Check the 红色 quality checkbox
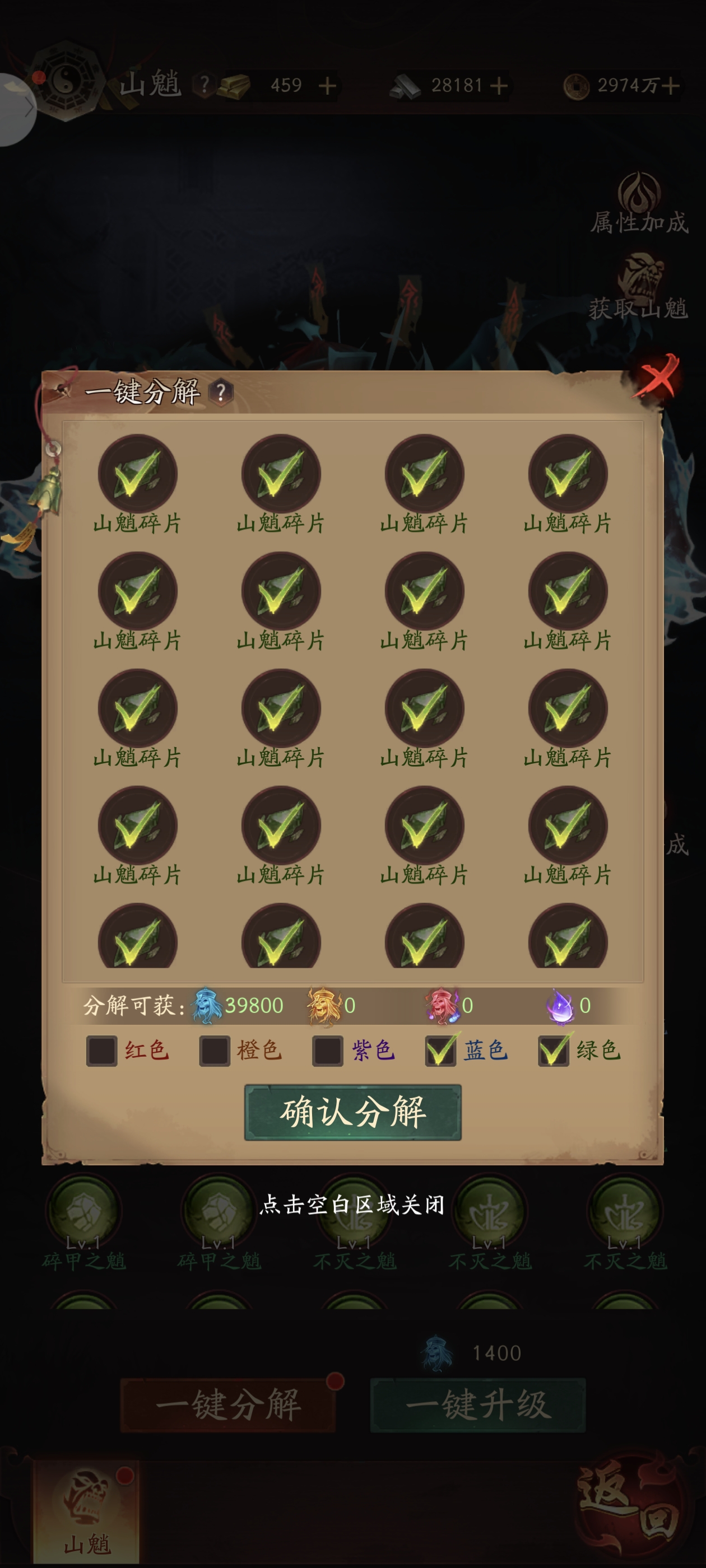The width and height of the screenshot is (706, 1568). [102, 1051]
